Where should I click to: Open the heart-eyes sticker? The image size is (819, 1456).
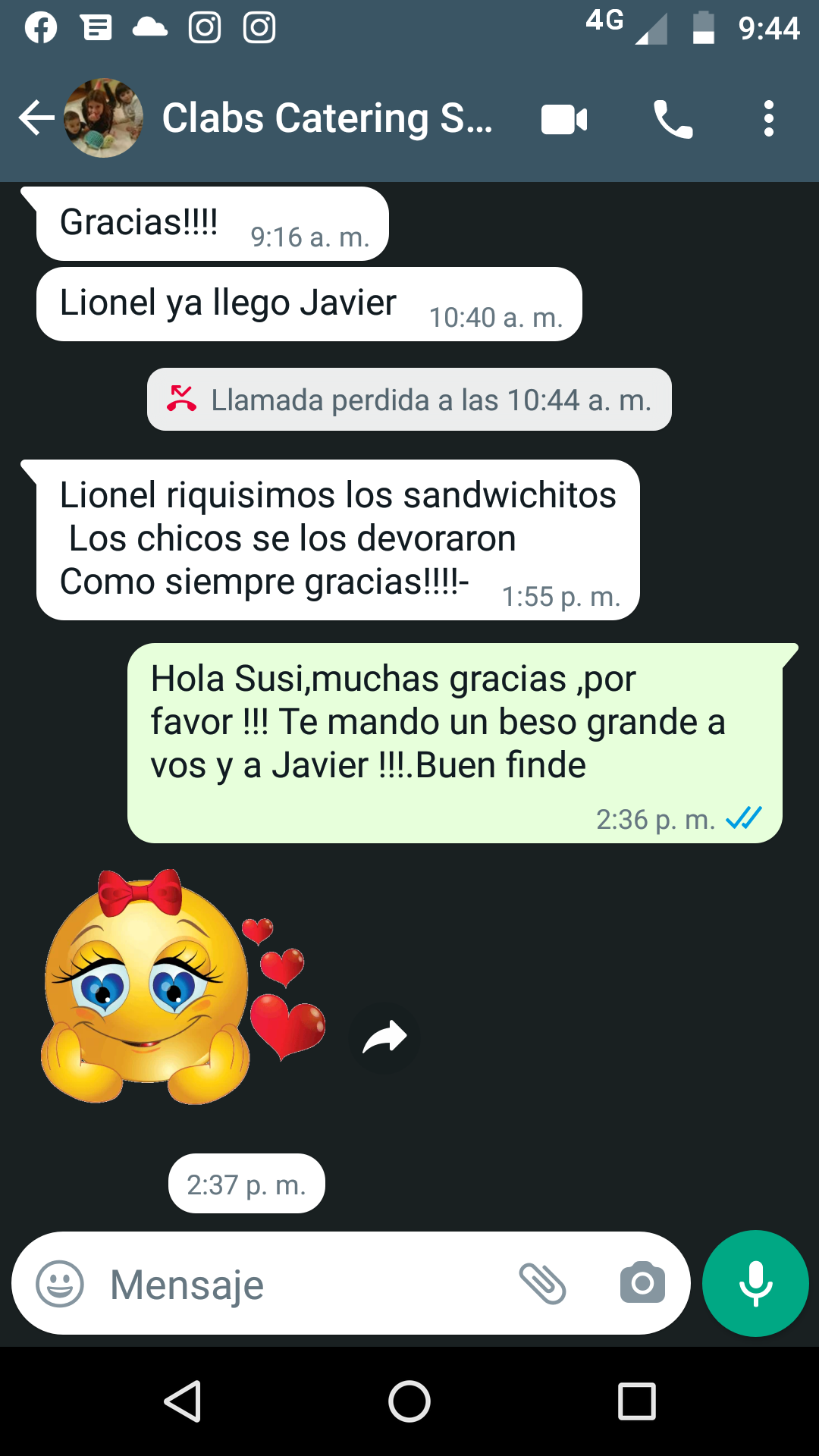pos(183,986)
